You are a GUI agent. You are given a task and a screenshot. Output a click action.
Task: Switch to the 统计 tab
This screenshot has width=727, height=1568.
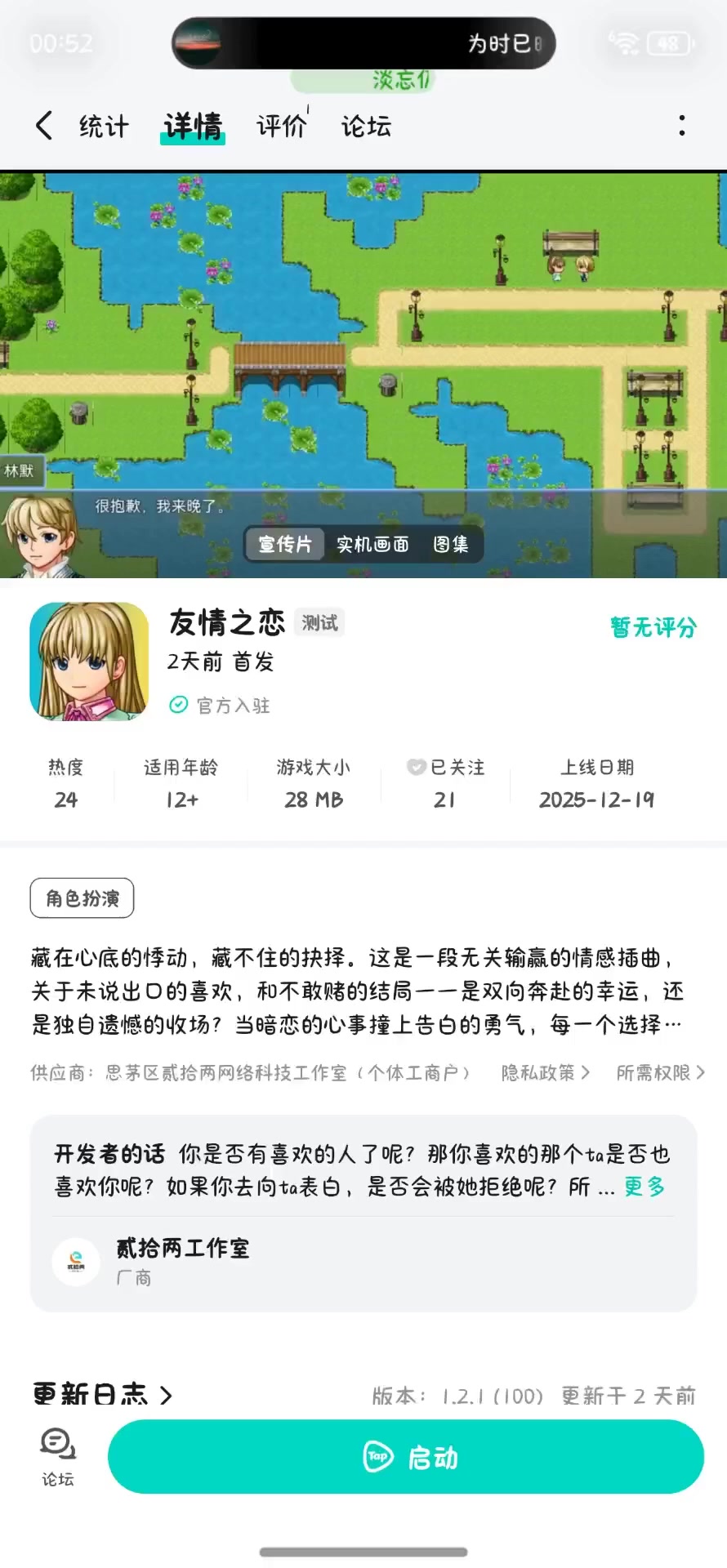tap(104, 127)
